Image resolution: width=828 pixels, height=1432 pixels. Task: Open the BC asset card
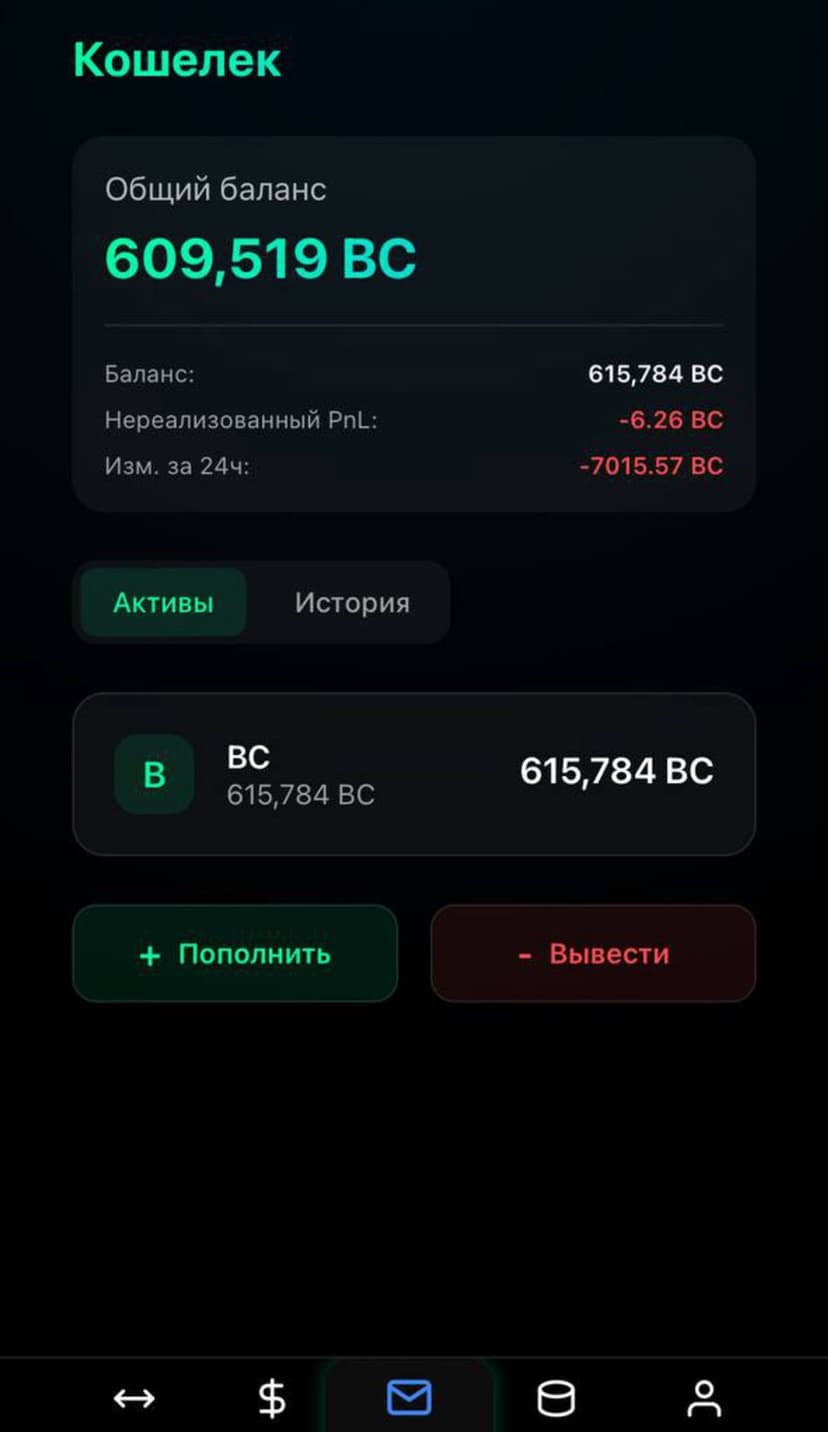pyautogui.click(x=413, y=774)
